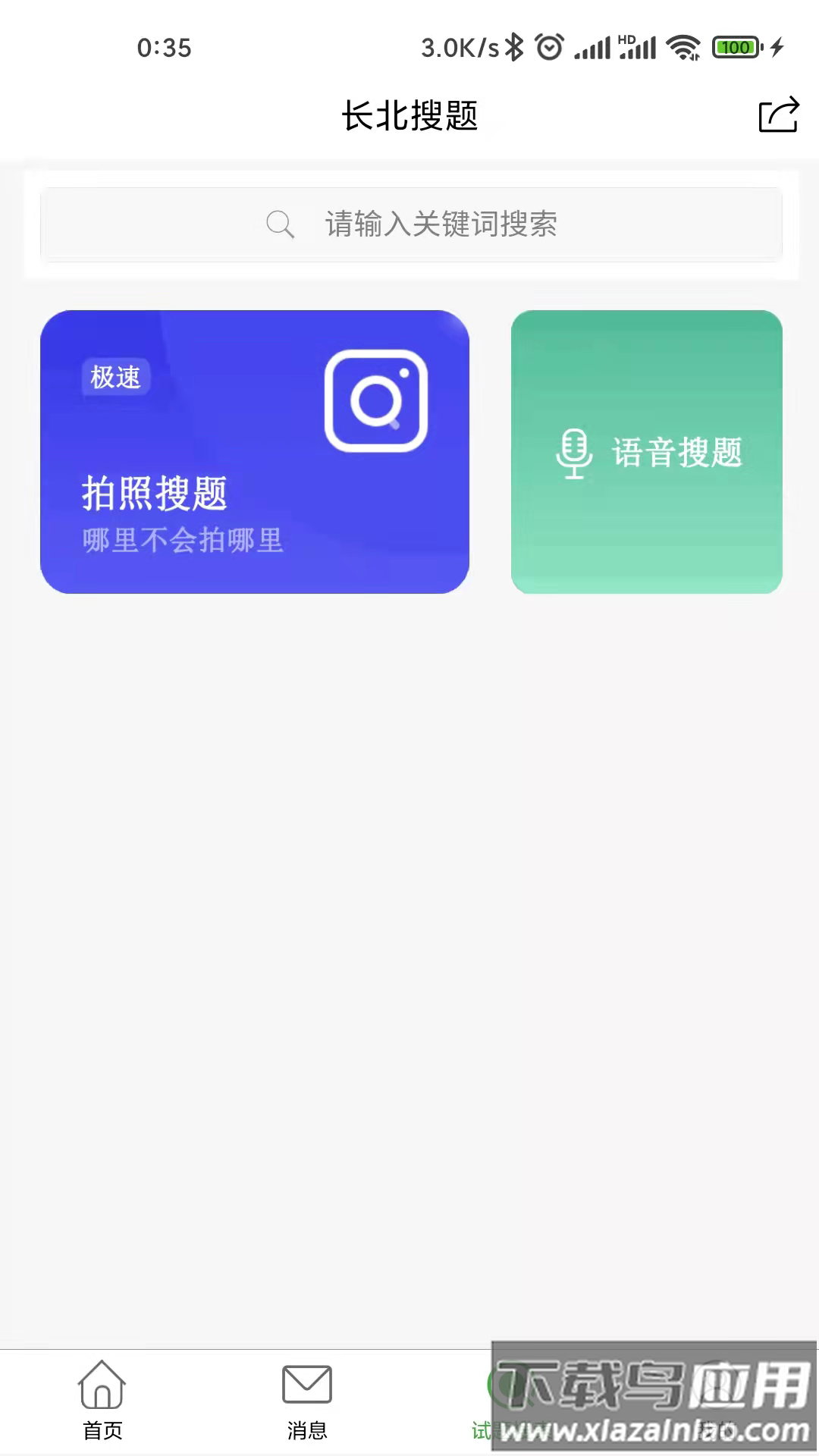Open the 试题 tab in bottom bar
The height and width of the screenshot is (1456, 819).
[x=510, y=1403]
